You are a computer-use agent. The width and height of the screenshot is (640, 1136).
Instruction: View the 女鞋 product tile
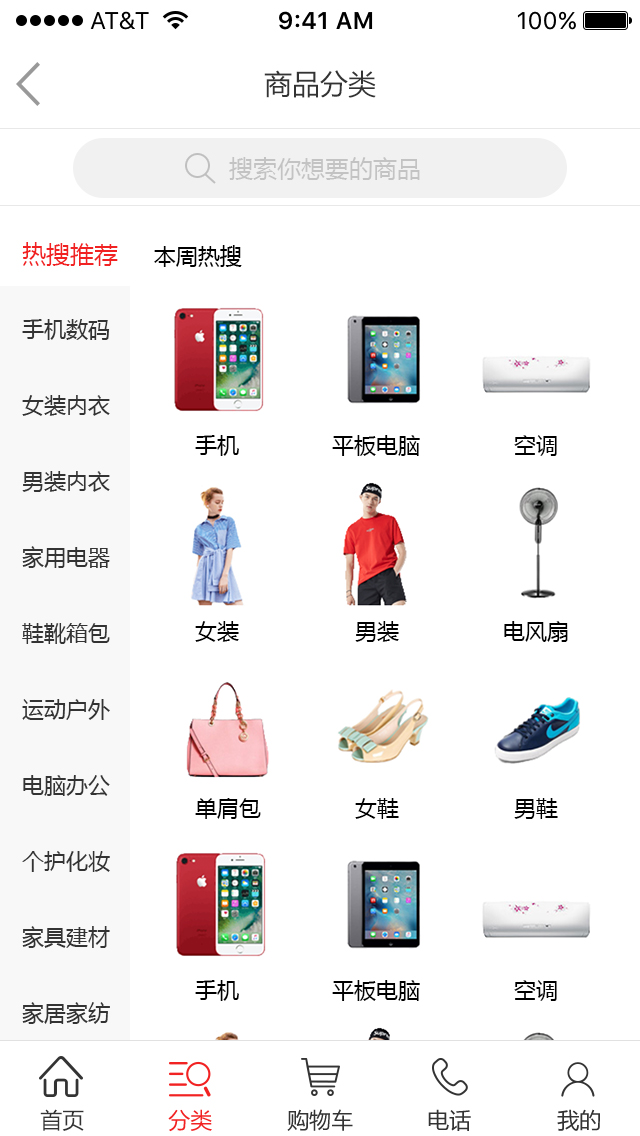[377, 745]
